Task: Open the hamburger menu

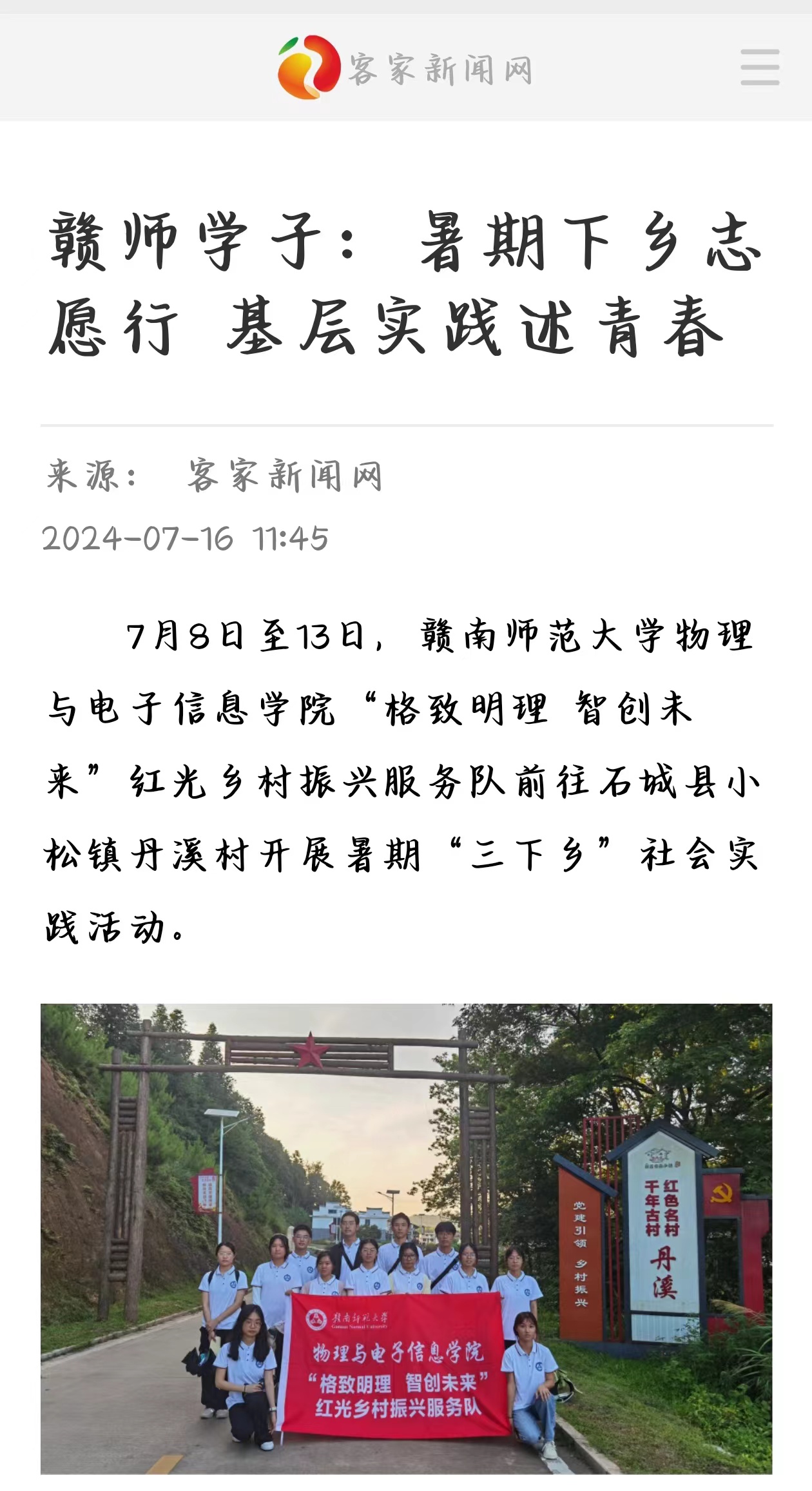Action: [x=760, y=67]
